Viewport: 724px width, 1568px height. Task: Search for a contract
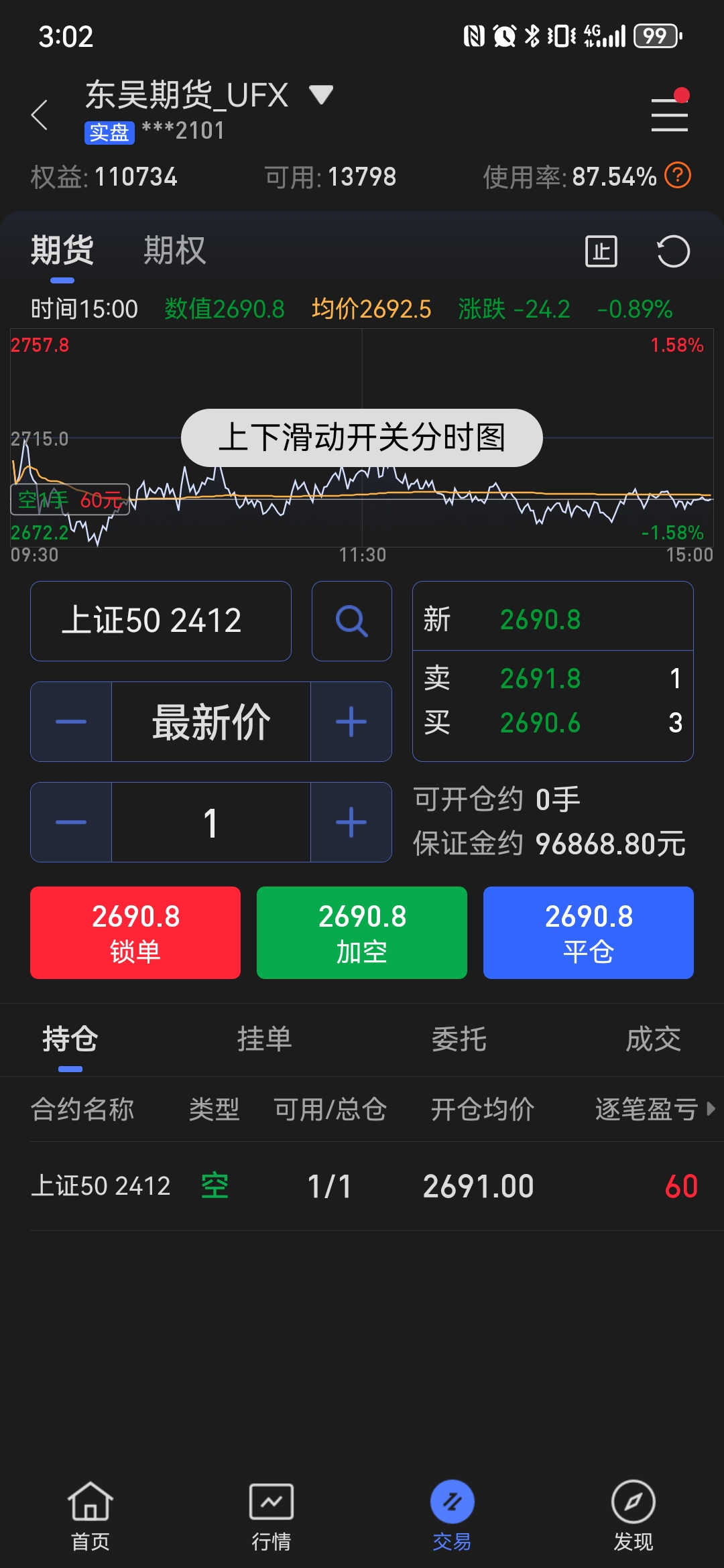(351, 620)
